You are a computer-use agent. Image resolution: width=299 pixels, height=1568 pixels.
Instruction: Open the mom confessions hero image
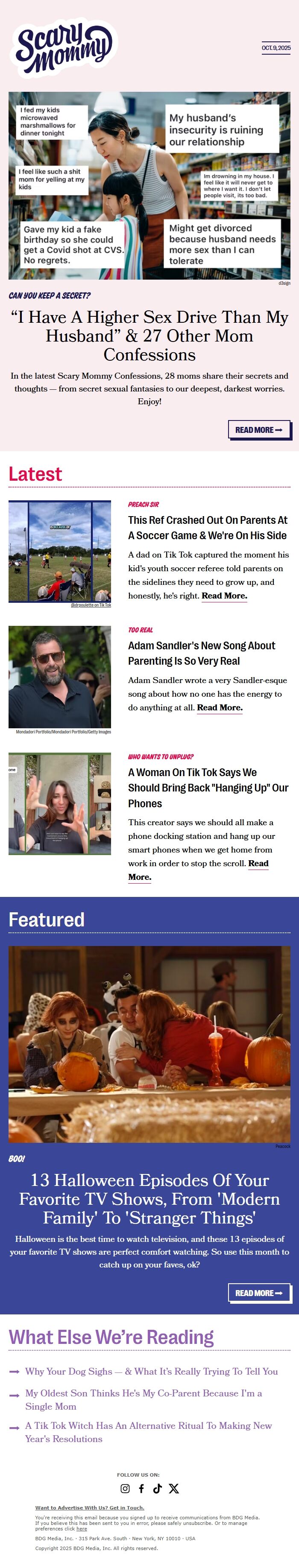(149, 186)
